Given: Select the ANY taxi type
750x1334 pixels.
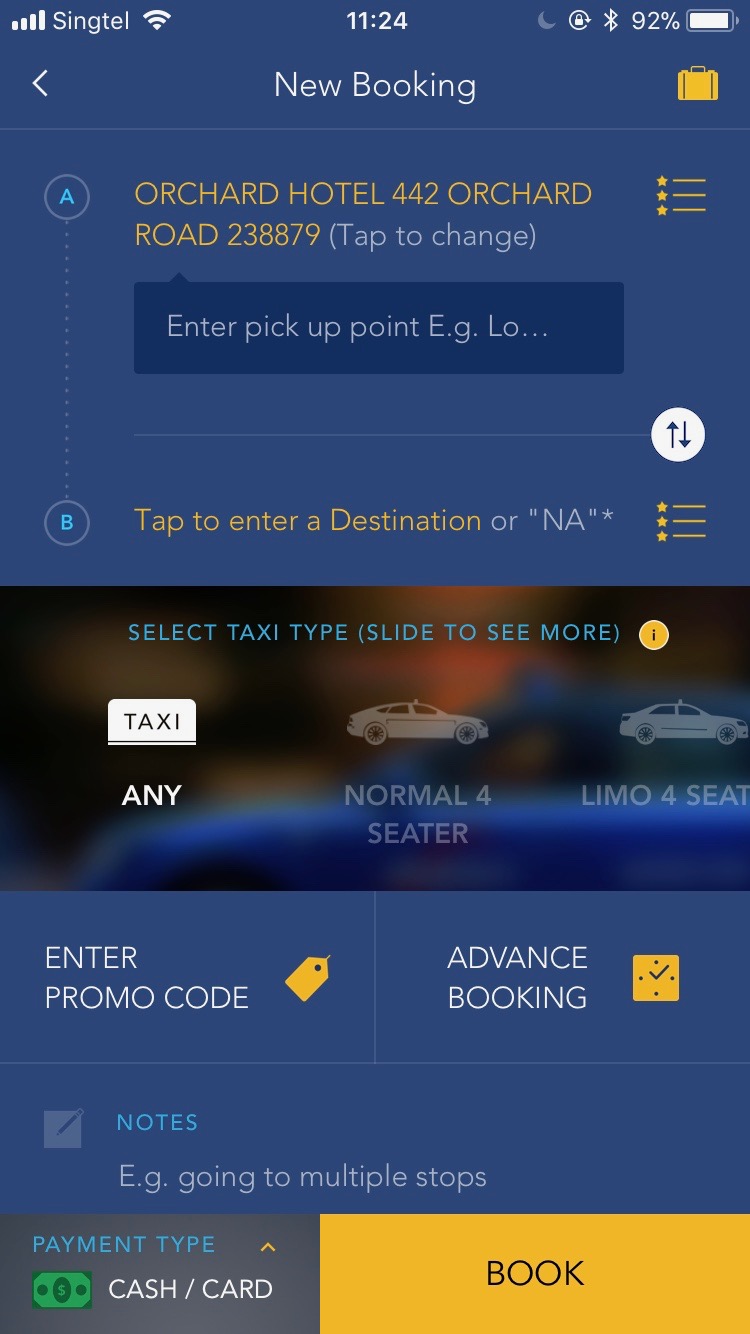Looking at the screenshot, I should pyautogui.click(x=152, y=755).
